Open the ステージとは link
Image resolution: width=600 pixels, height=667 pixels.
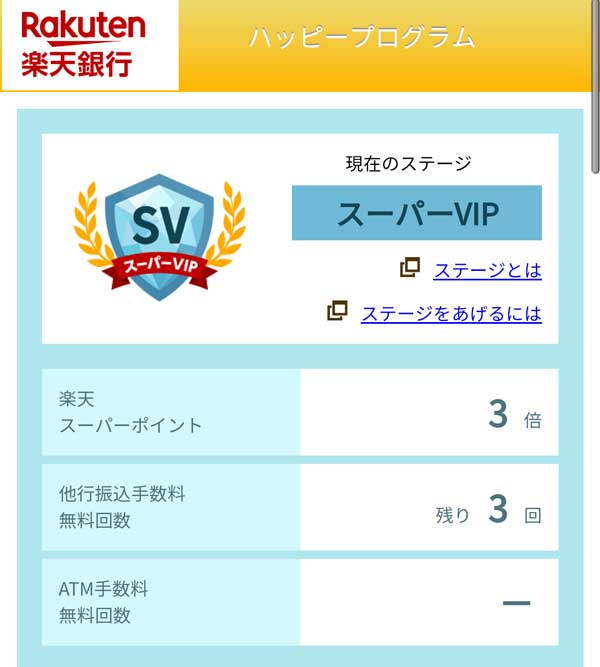486,270
